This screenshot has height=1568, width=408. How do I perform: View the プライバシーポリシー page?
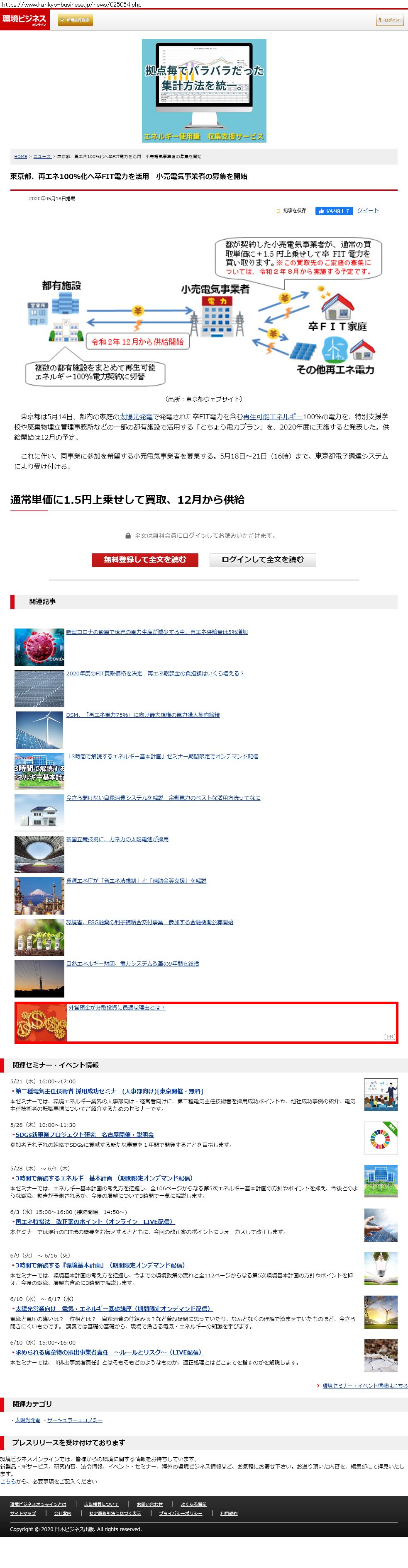[x=181, y=1513]
